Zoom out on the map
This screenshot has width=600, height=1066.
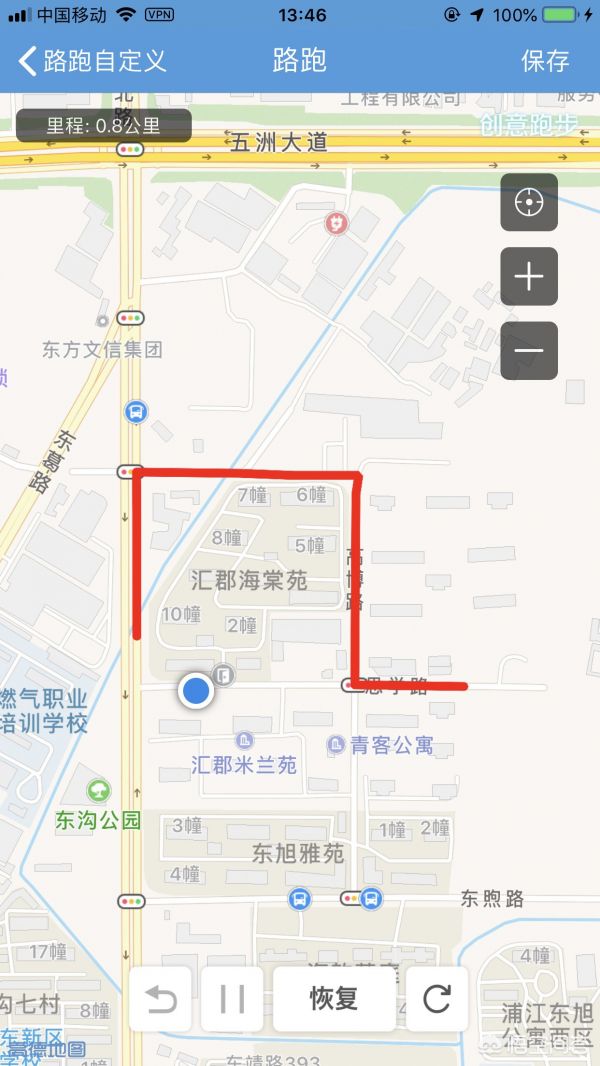tap(528, 350)
